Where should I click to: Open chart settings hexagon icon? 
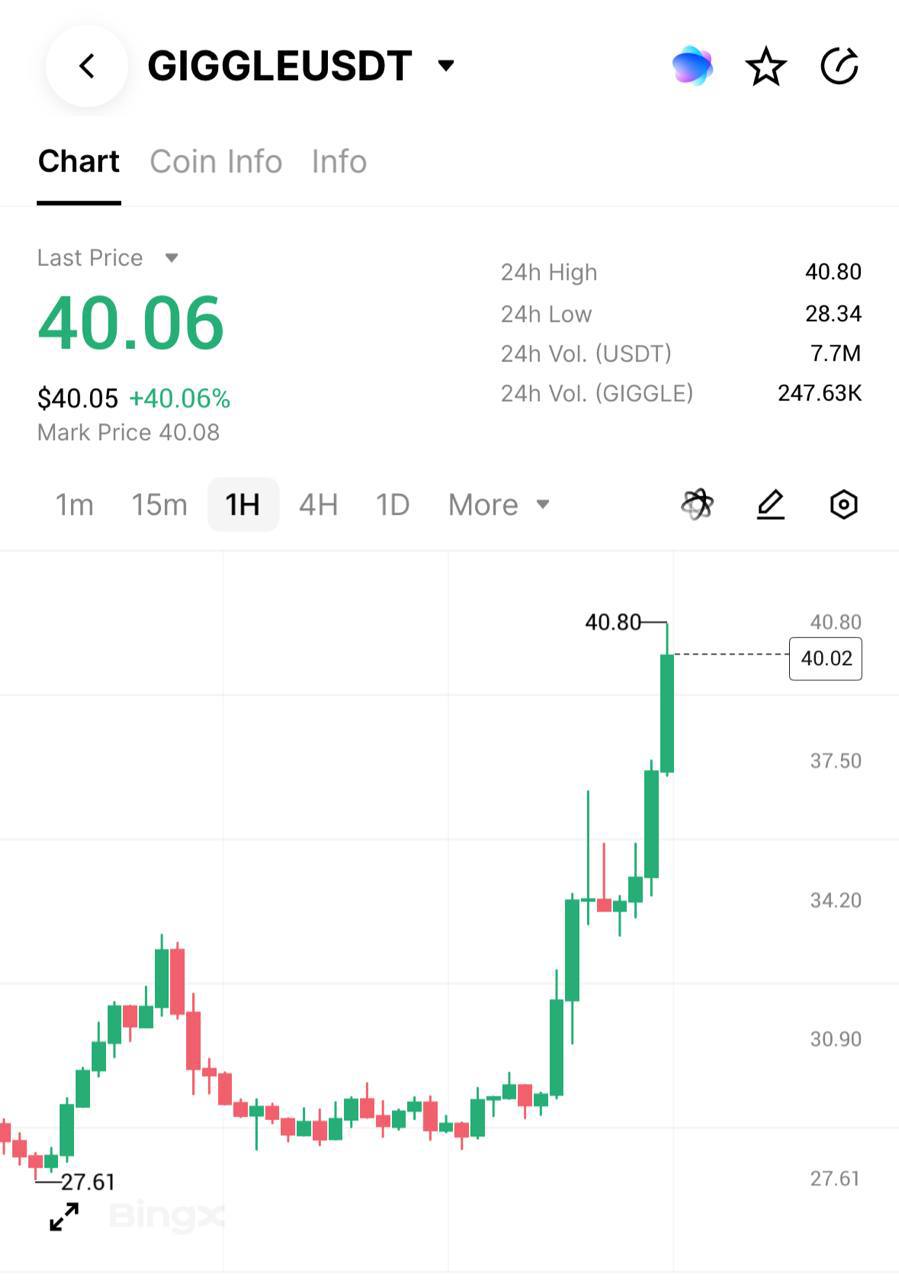(844, 505)
